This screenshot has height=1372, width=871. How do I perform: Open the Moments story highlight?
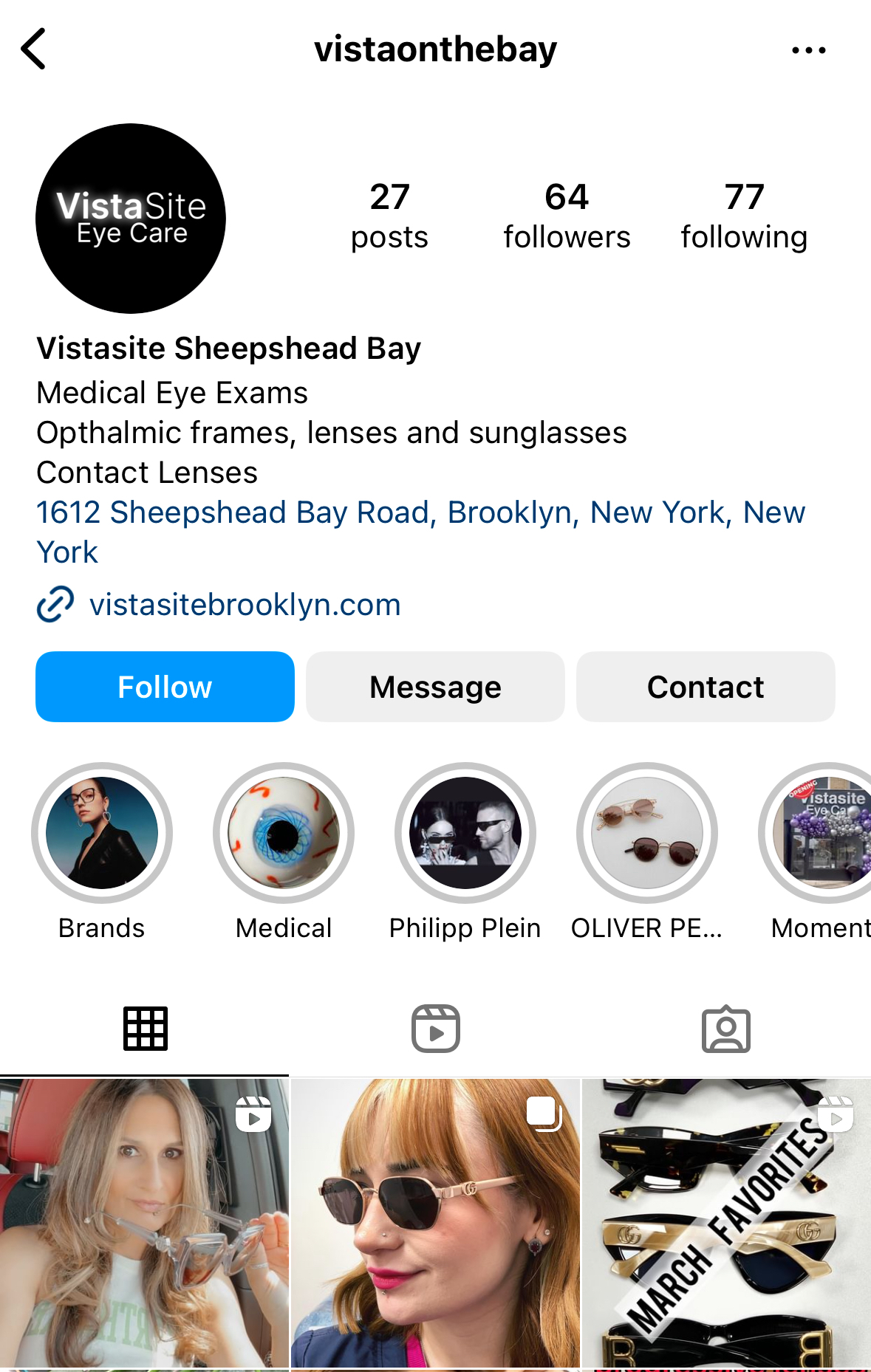[822, 833]
